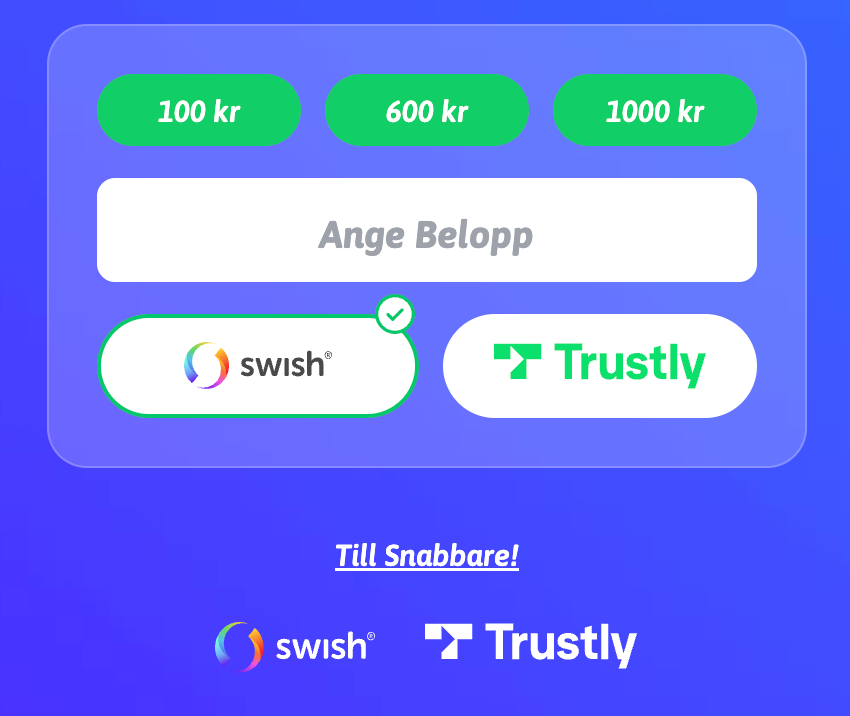This screenshot has width=850, height=716.
Task: Open the Till Snabbare! link
Action: [x=427, y=556]
